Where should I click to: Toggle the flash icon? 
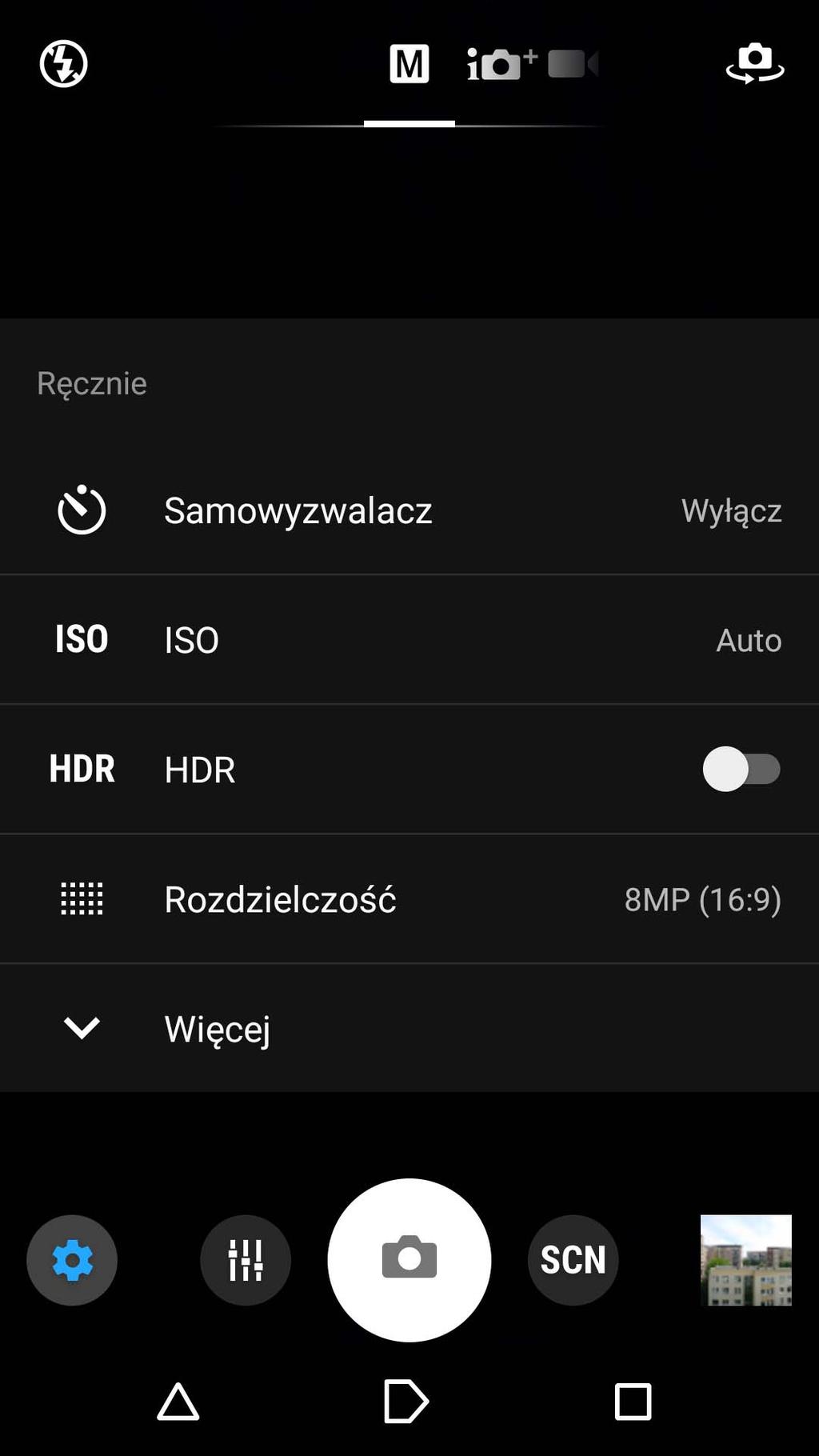pyautogui.click(x=64, y=64)
